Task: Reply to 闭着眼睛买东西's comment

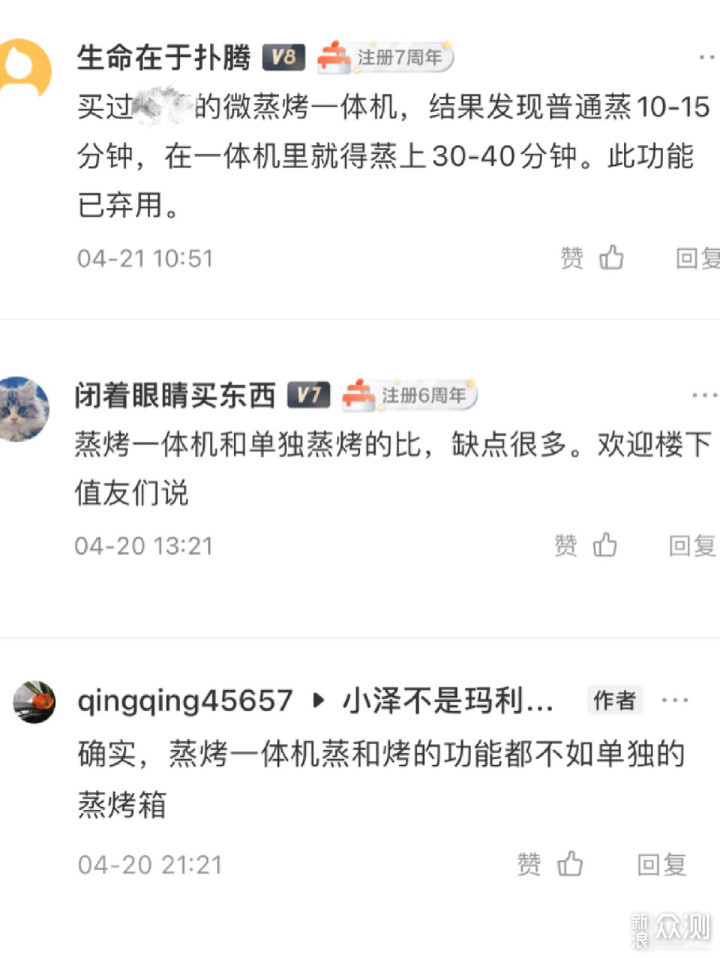Action: click(x=692, y=545)
